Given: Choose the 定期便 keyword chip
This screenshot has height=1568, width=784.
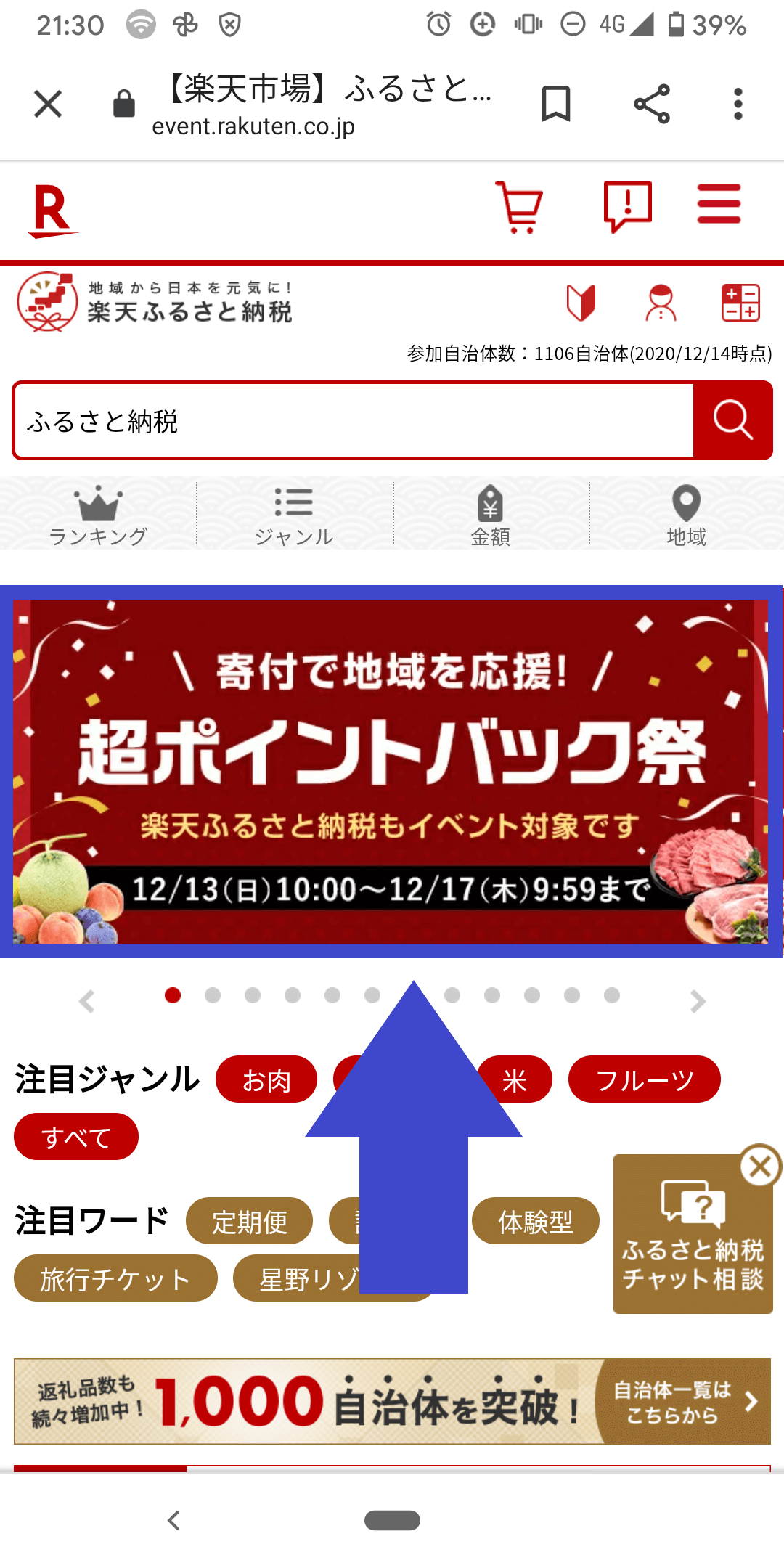Looking at the screenshot, I should pyautogui.click(x=250, y=1221).
